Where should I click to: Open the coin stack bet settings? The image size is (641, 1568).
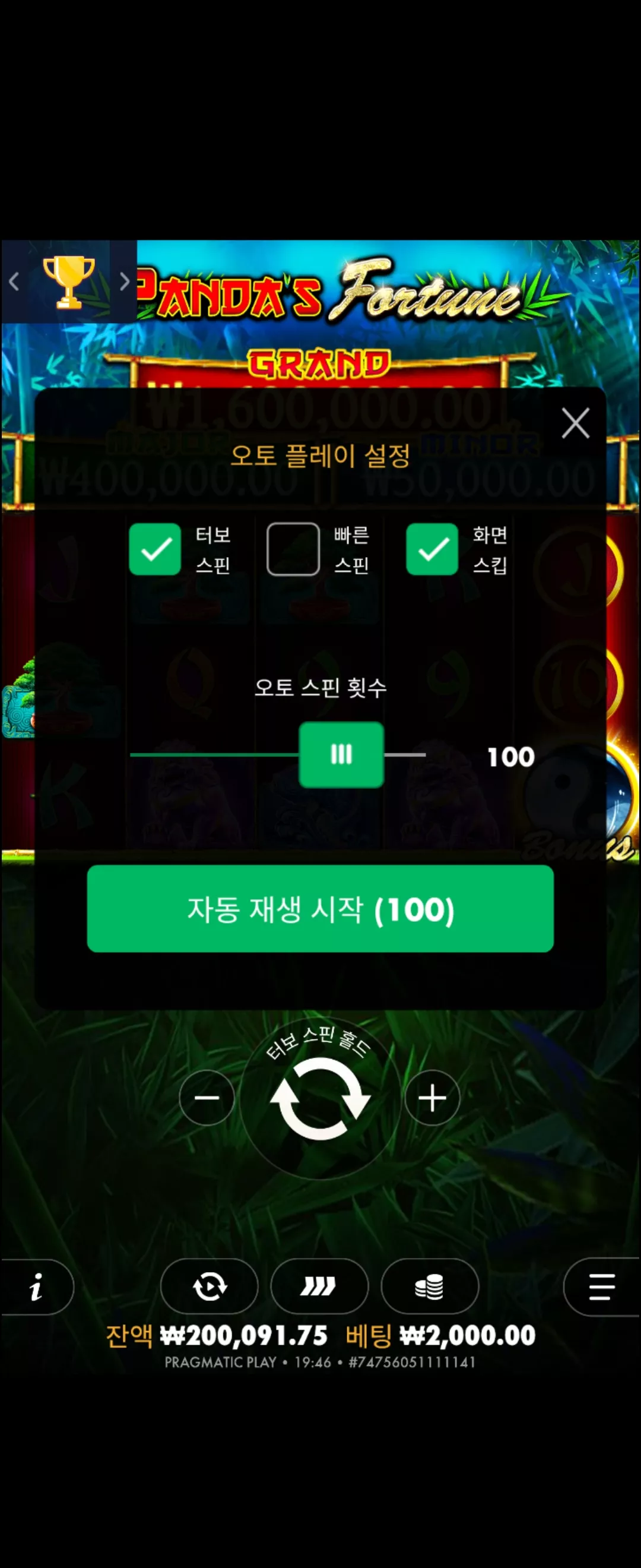pos(429,1287)
